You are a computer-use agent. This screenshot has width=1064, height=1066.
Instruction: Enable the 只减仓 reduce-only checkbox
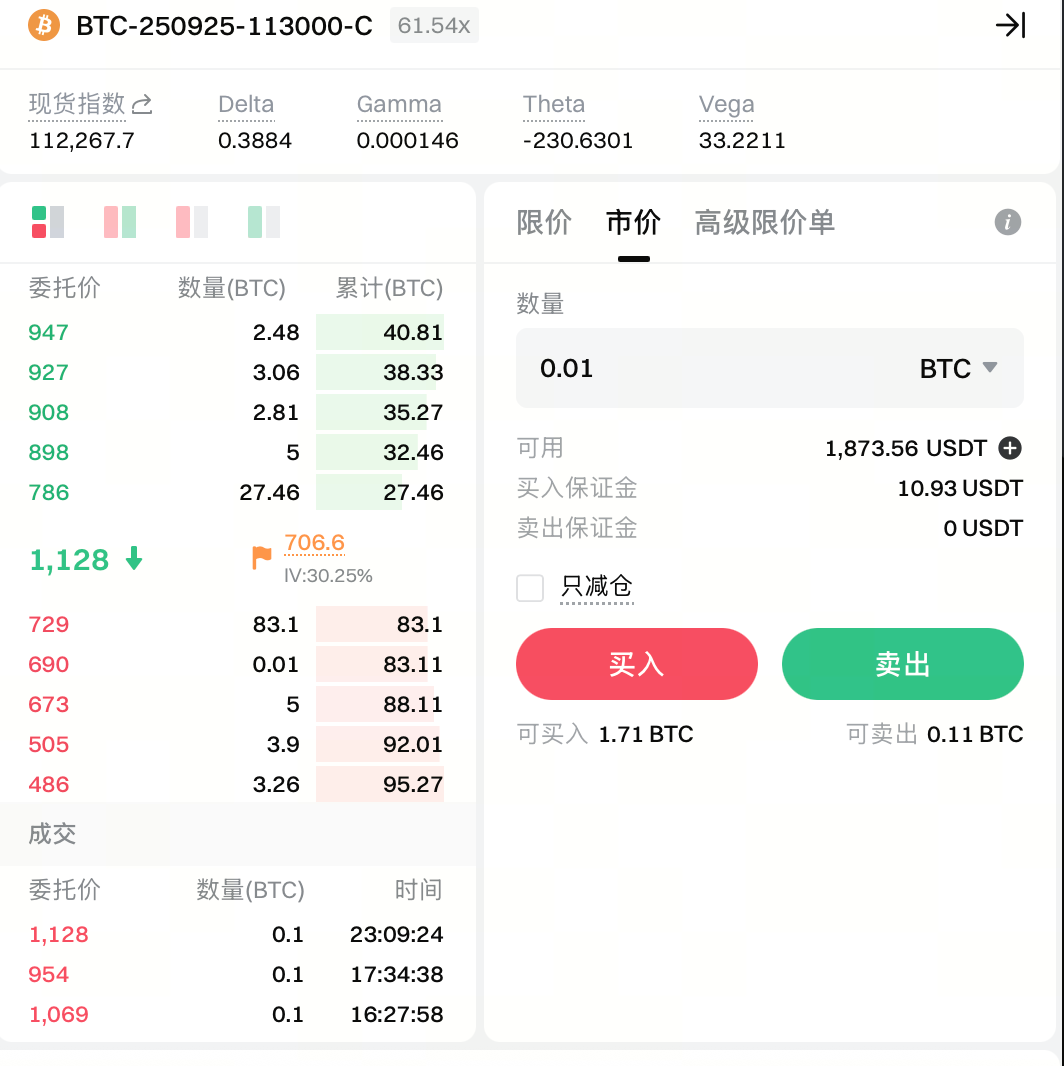(x=530, y=587)
